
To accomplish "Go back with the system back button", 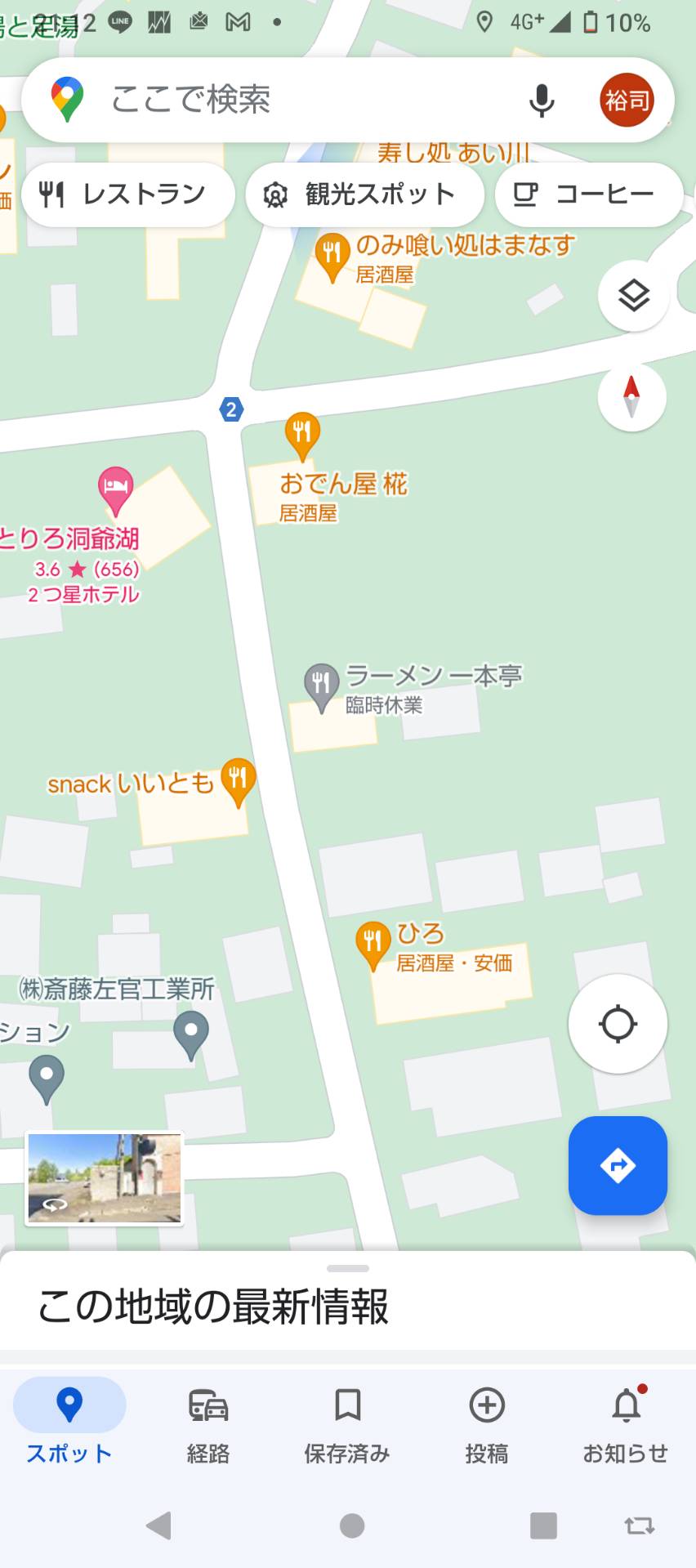I will point(158,1525).
